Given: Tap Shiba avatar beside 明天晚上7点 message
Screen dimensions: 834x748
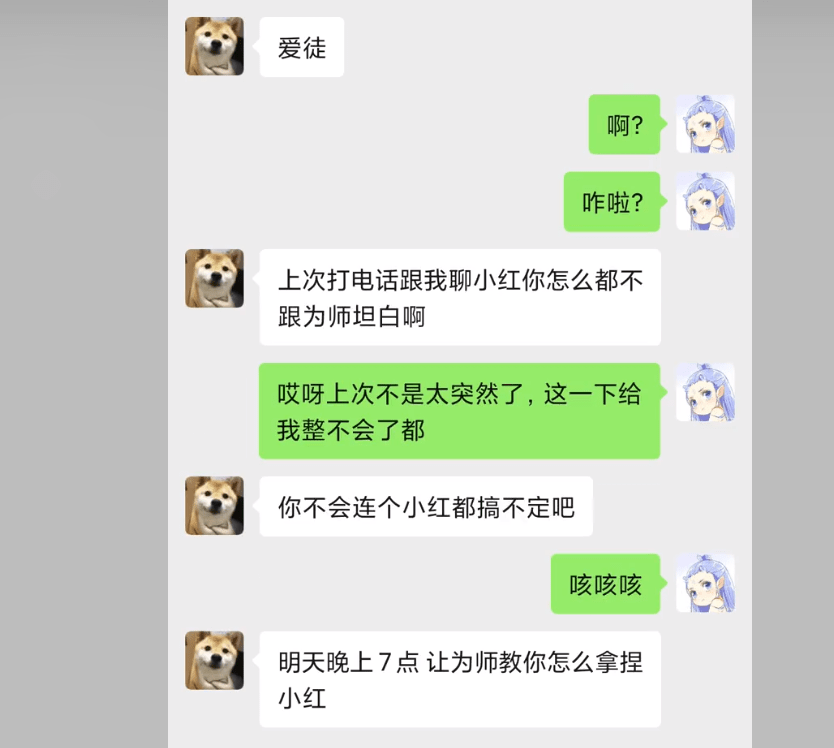Looking at the screenshot, I should 214,660.
